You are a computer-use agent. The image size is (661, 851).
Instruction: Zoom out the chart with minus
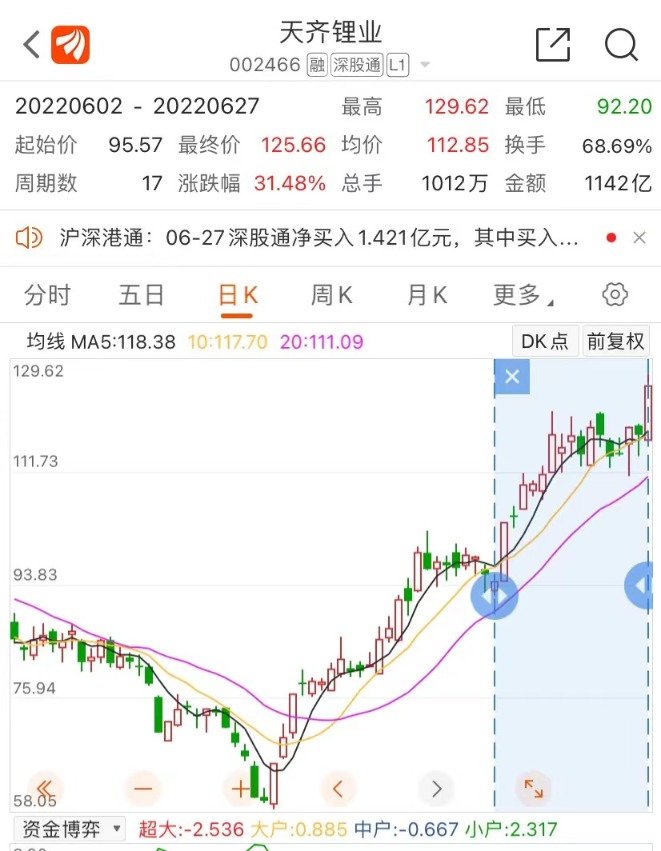point(142,788)
